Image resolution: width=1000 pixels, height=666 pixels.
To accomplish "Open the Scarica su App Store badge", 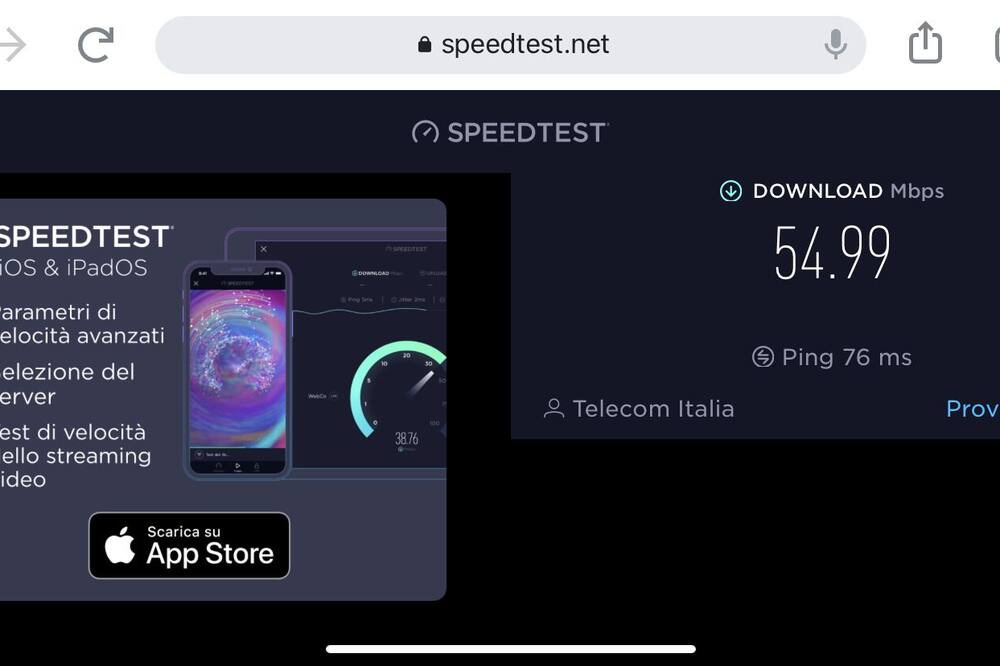I will 189,546.
